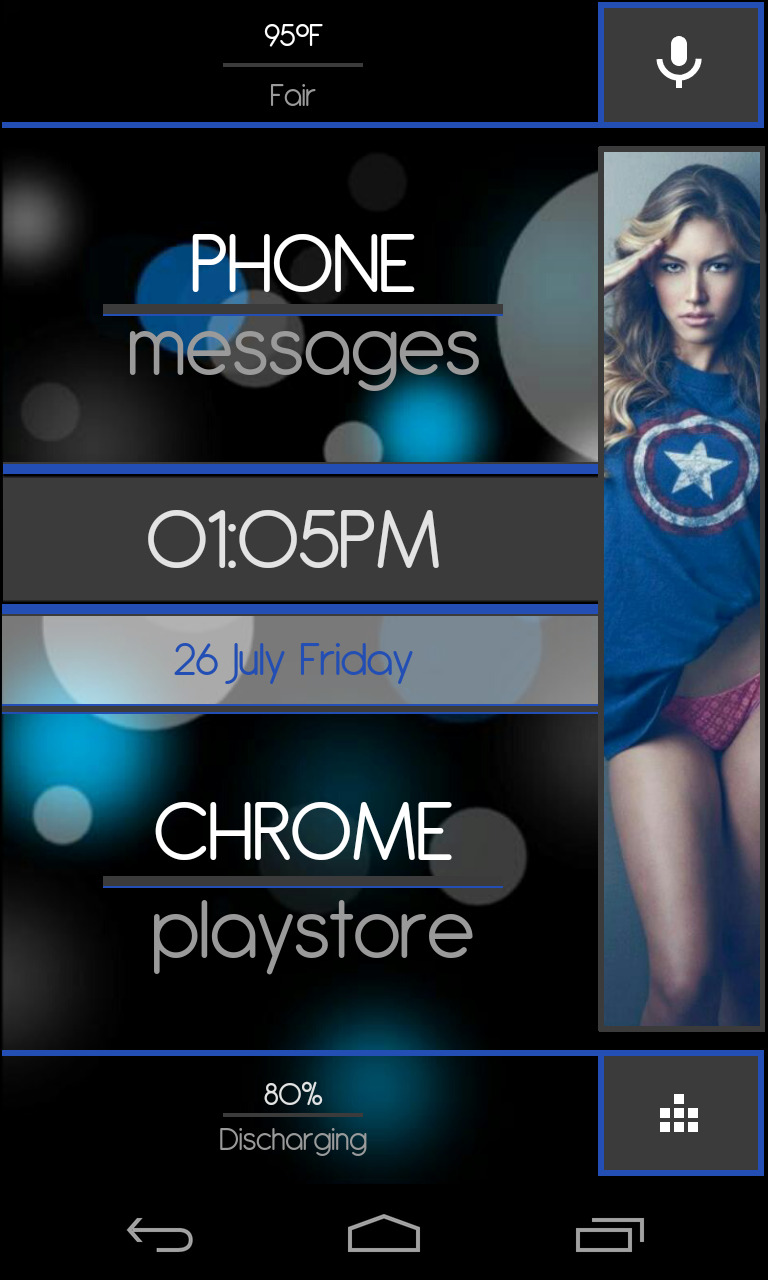Open the playstore shortcut

[311, 934]
